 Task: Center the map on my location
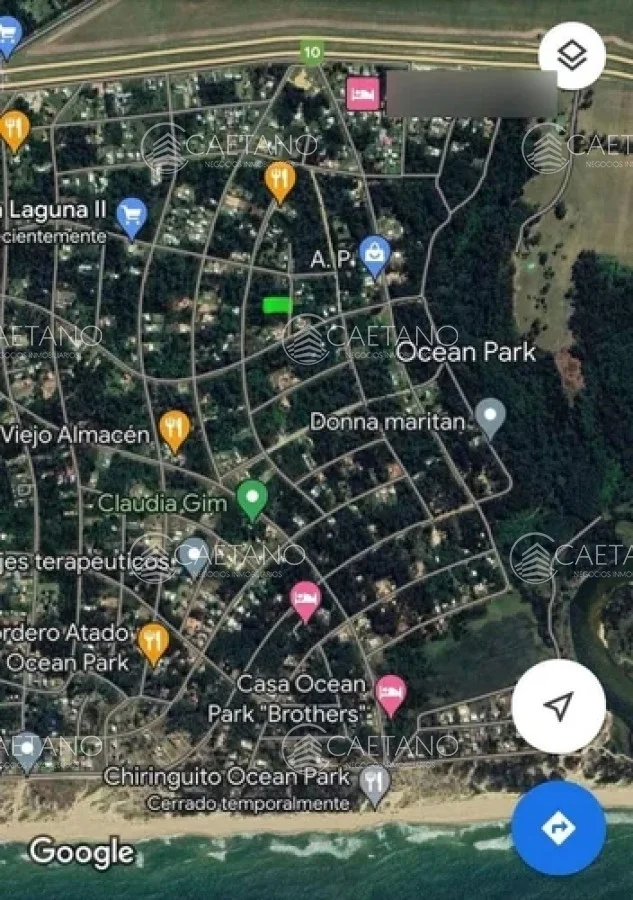point(558,706)
